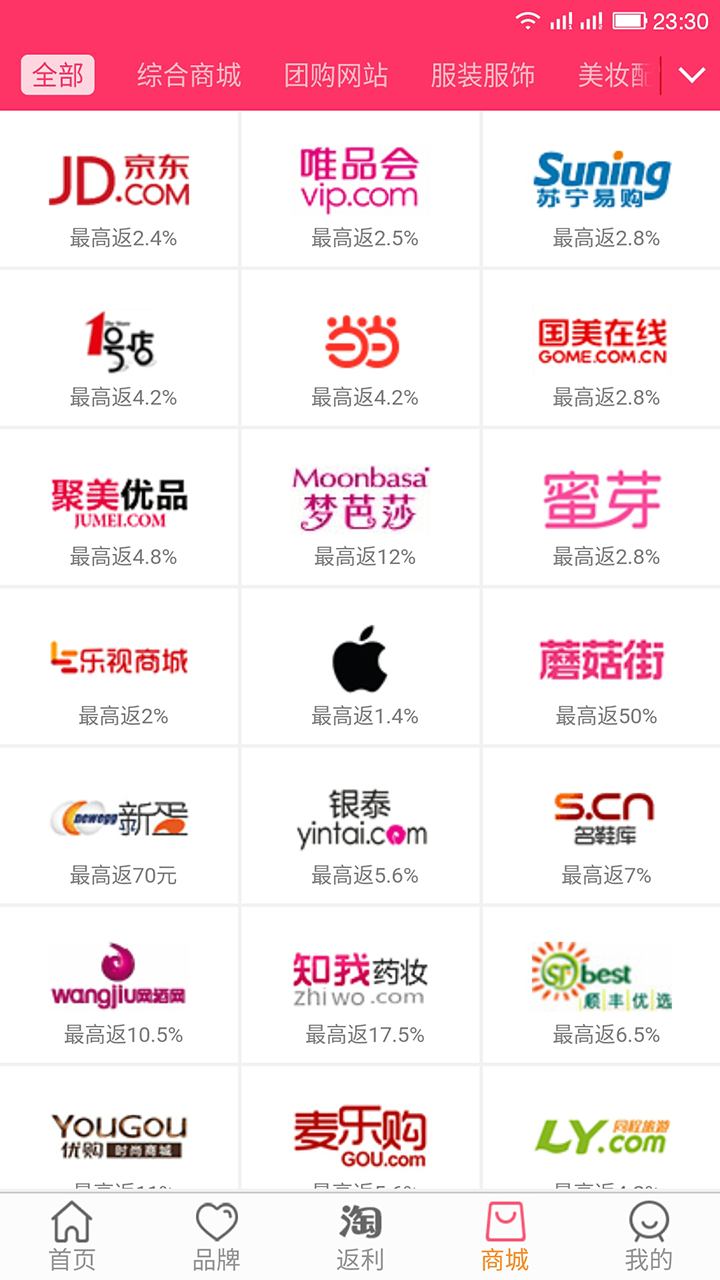Expand the category dropdown arrow
720x1280 pixels.
coord(692,75)
